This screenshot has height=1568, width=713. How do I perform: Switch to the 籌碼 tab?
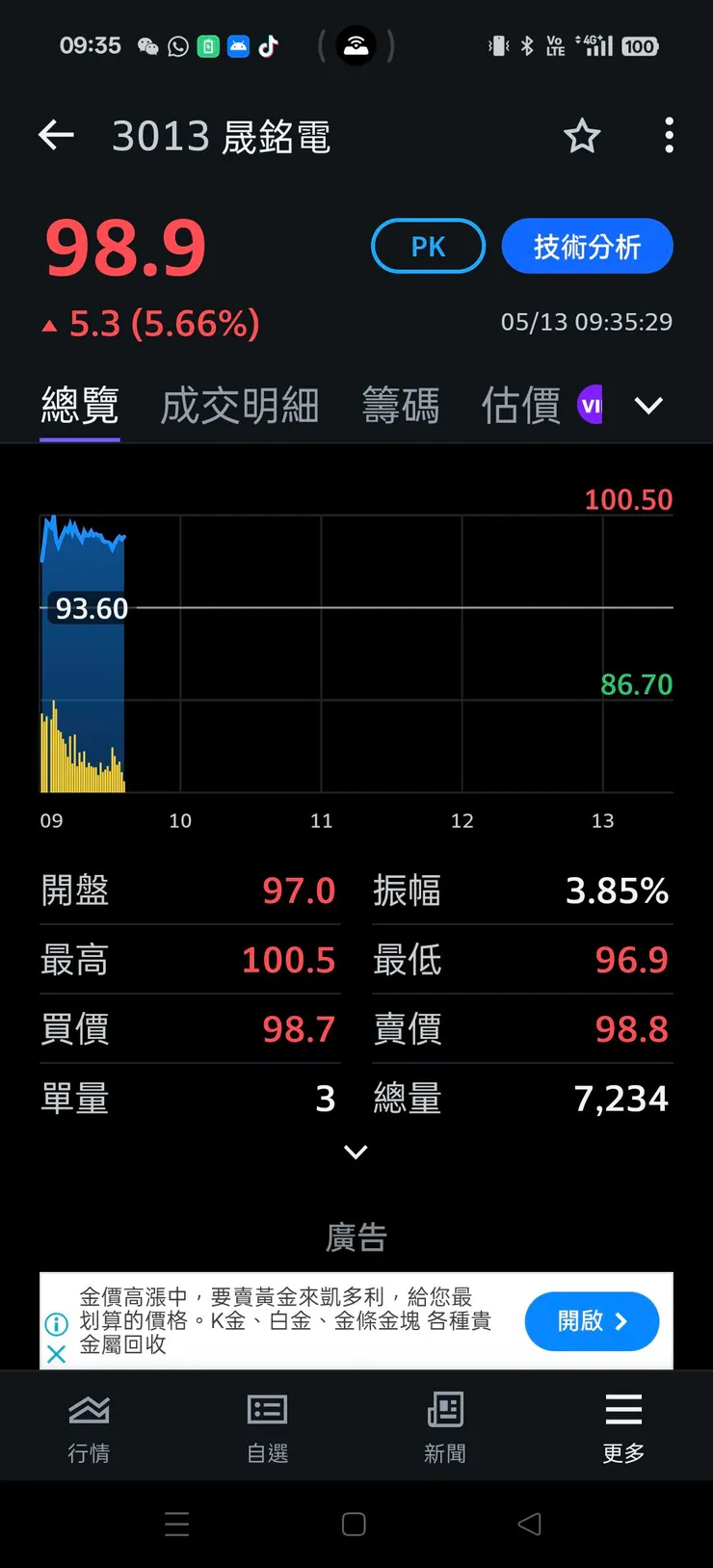tap(401, 405)
